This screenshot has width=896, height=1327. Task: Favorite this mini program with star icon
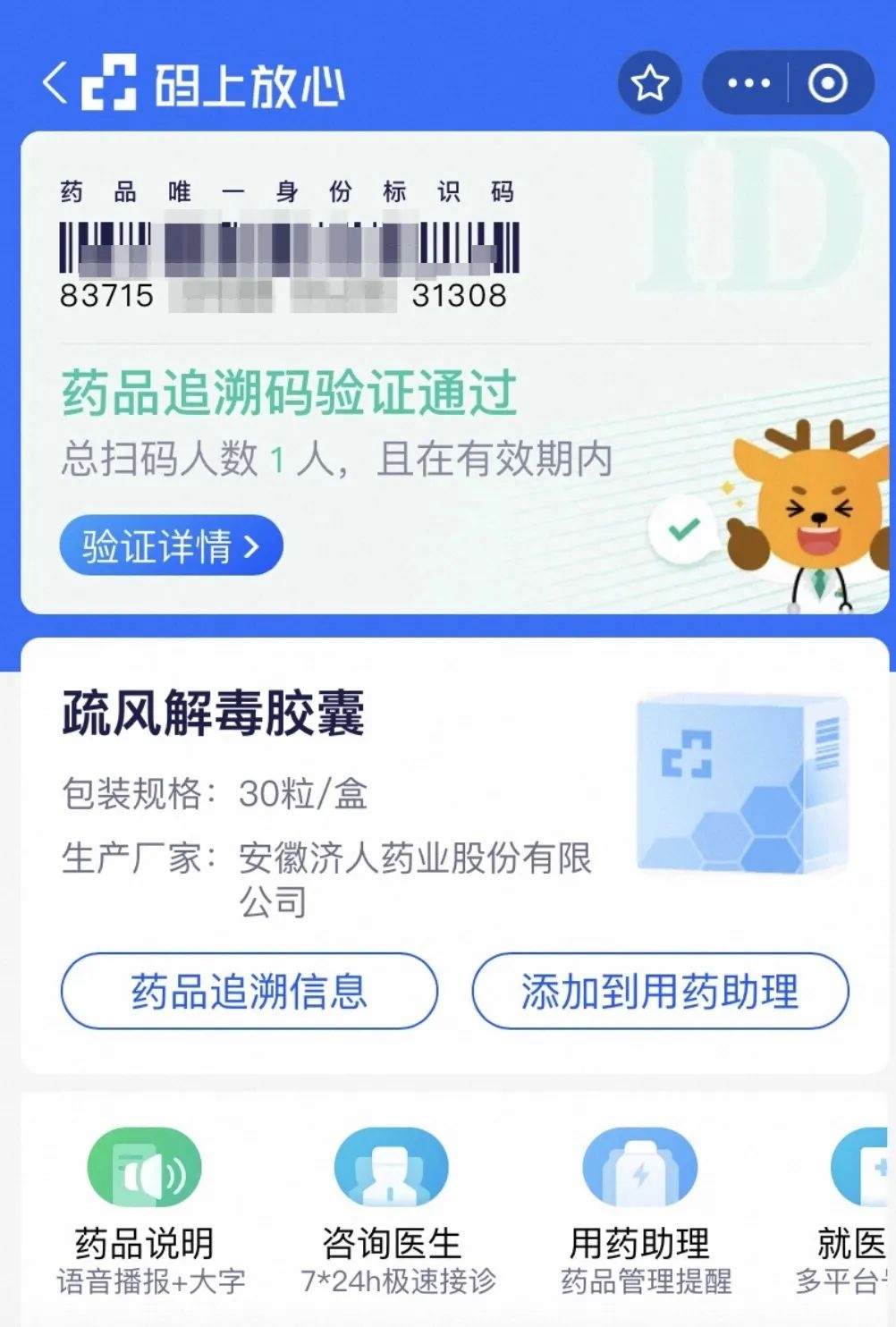[650, 84]
